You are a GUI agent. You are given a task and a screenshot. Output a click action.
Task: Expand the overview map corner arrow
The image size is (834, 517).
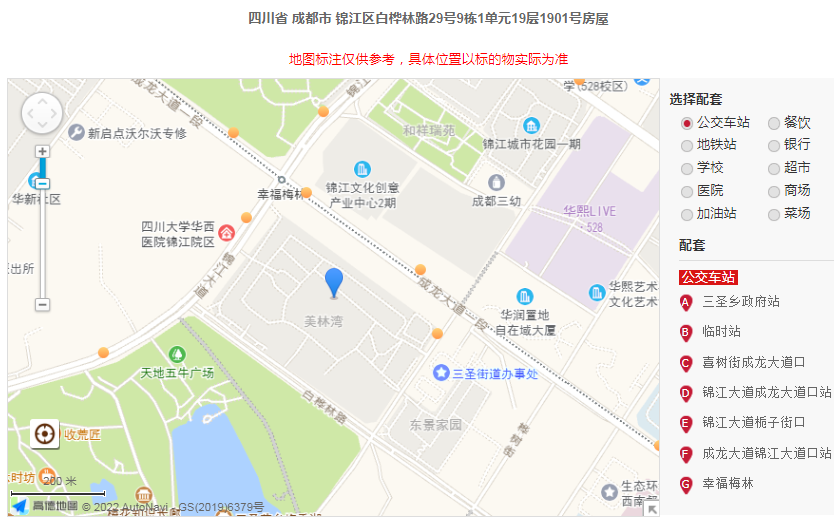tap(651, 509)
